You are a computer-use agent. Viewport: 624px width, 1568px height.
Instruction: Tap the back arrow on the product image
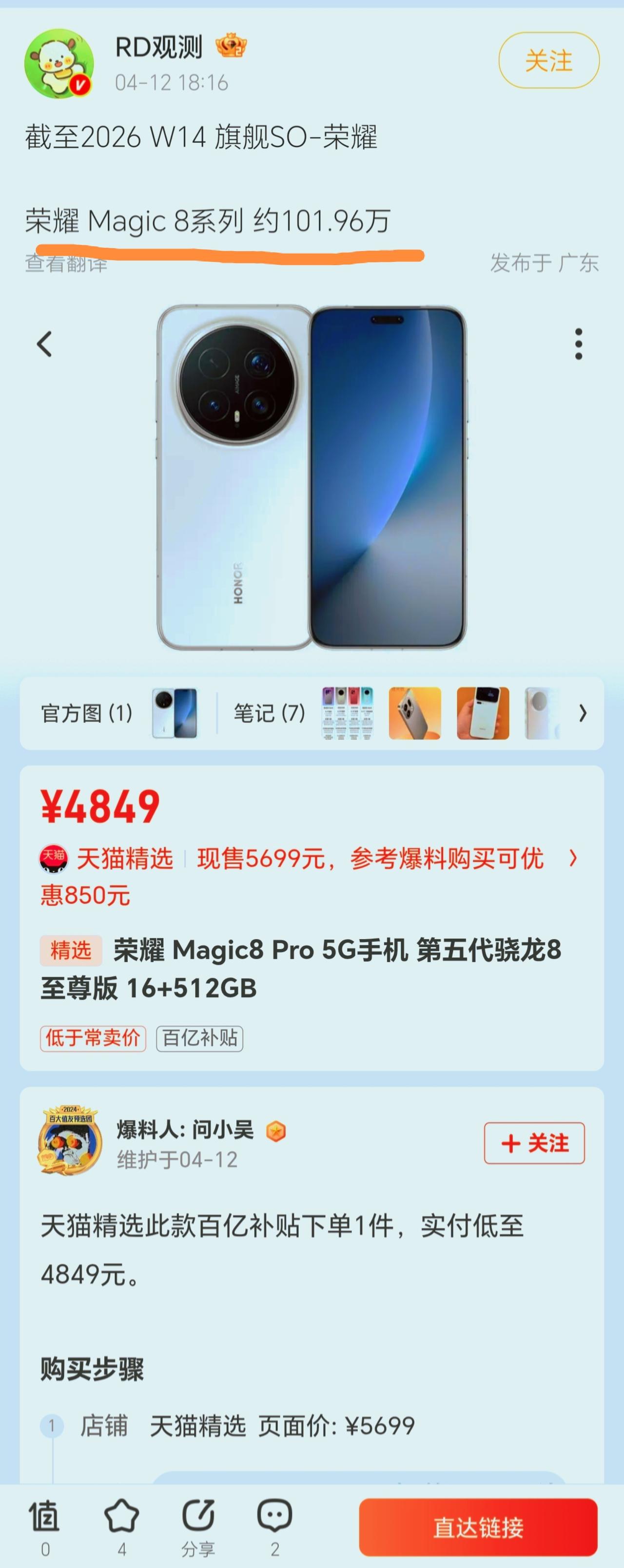44,344
